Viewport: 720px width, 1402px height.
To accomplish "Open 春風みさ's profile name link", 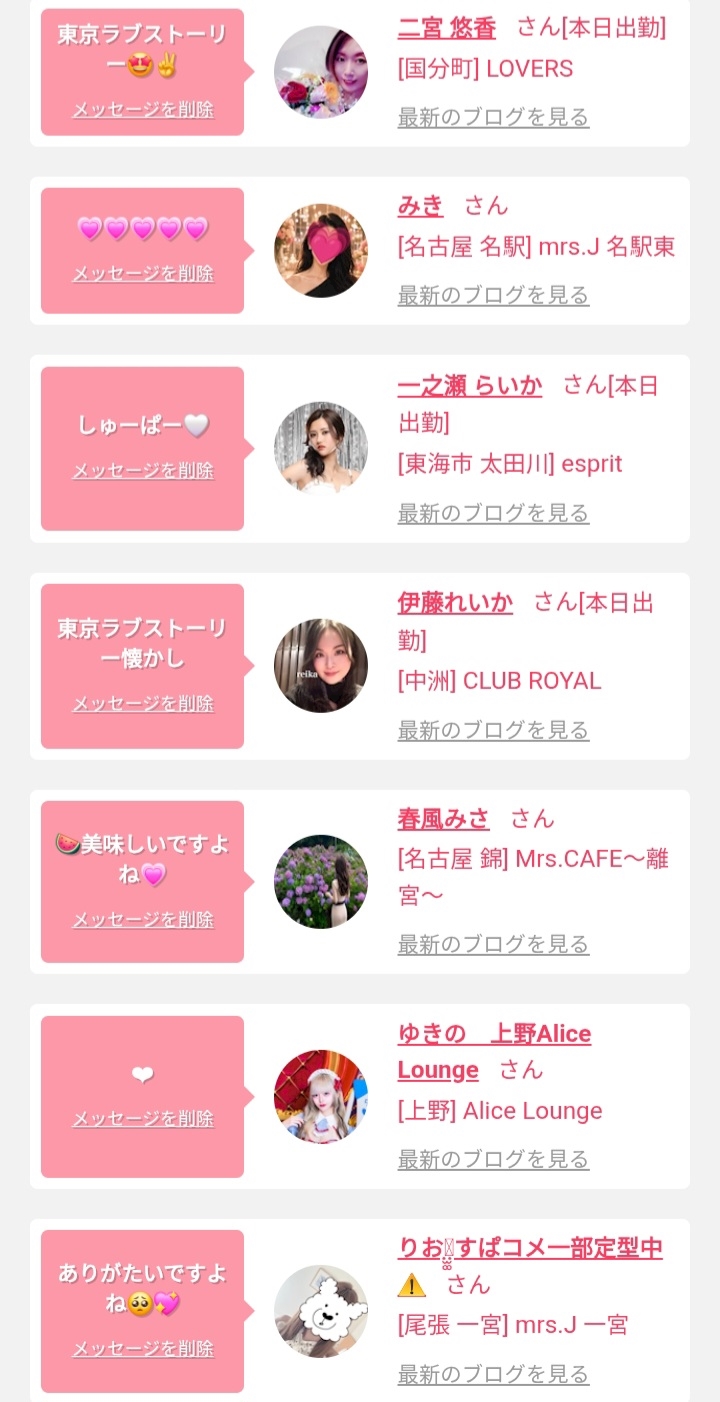I will 444,819.
